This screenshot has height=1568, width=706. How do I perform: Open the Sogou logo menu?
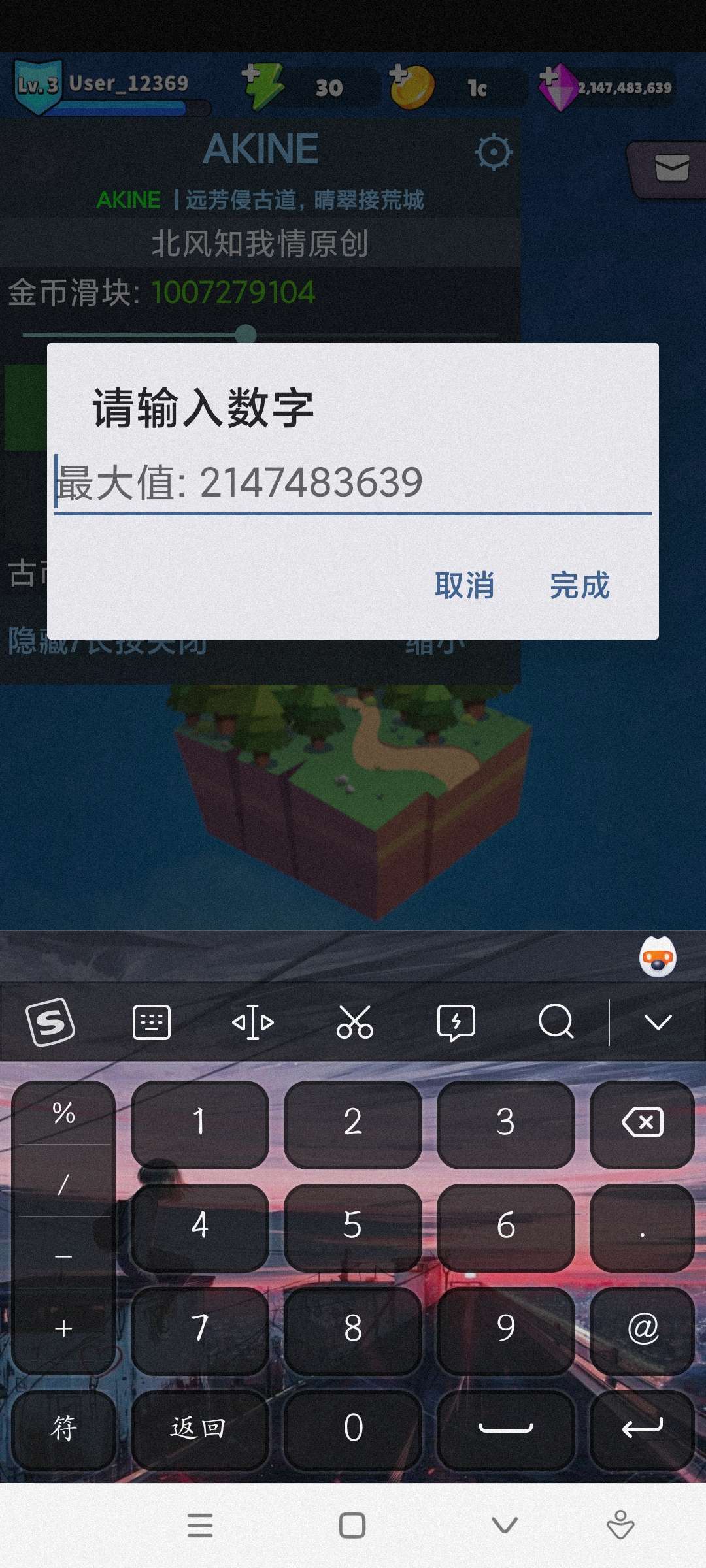(x=50, y=1022)
